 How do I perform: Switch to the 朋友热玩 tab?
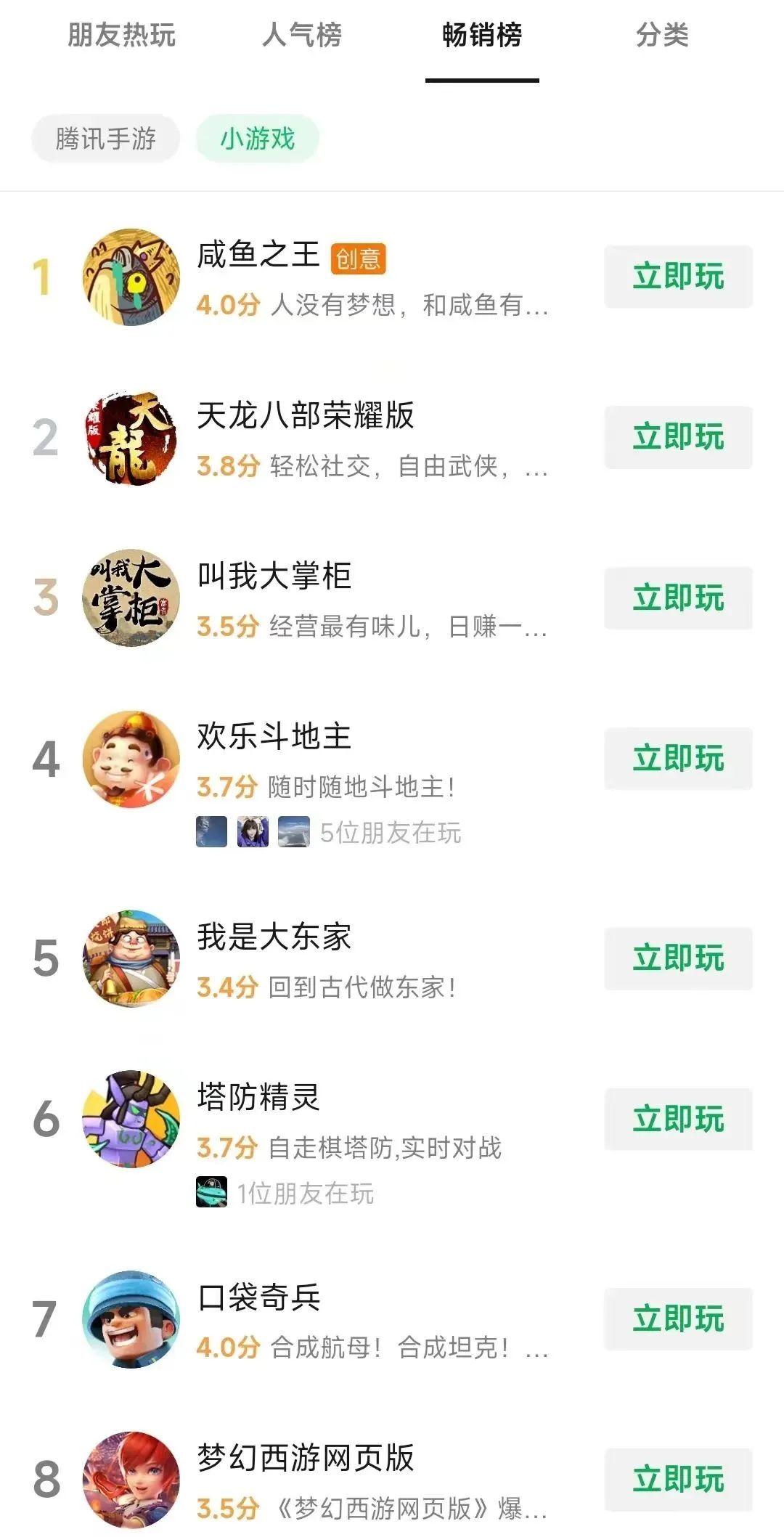(x=121, y=35)
